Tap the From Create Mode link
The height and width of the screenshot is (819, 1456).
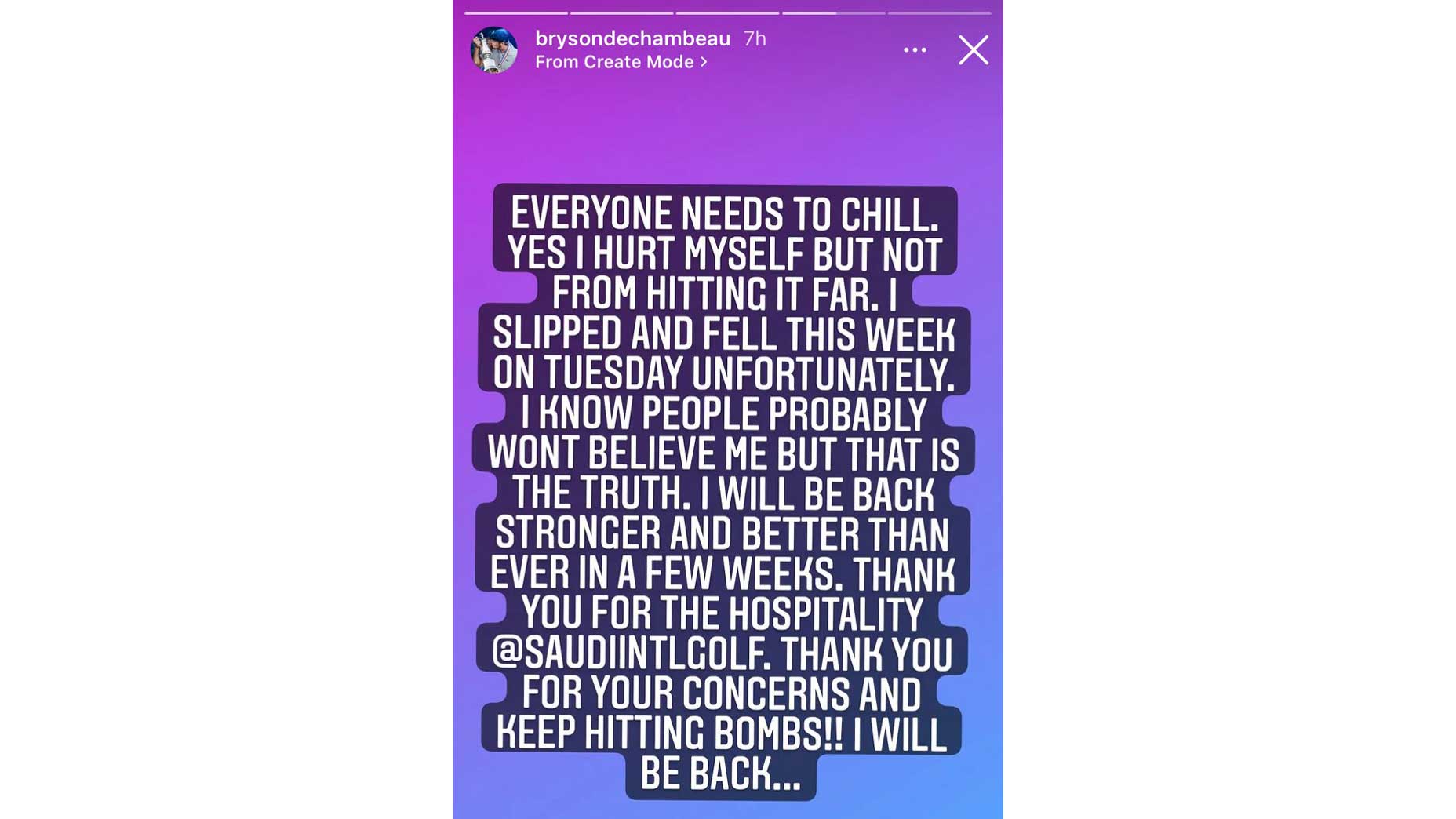[x=621, y=62]
